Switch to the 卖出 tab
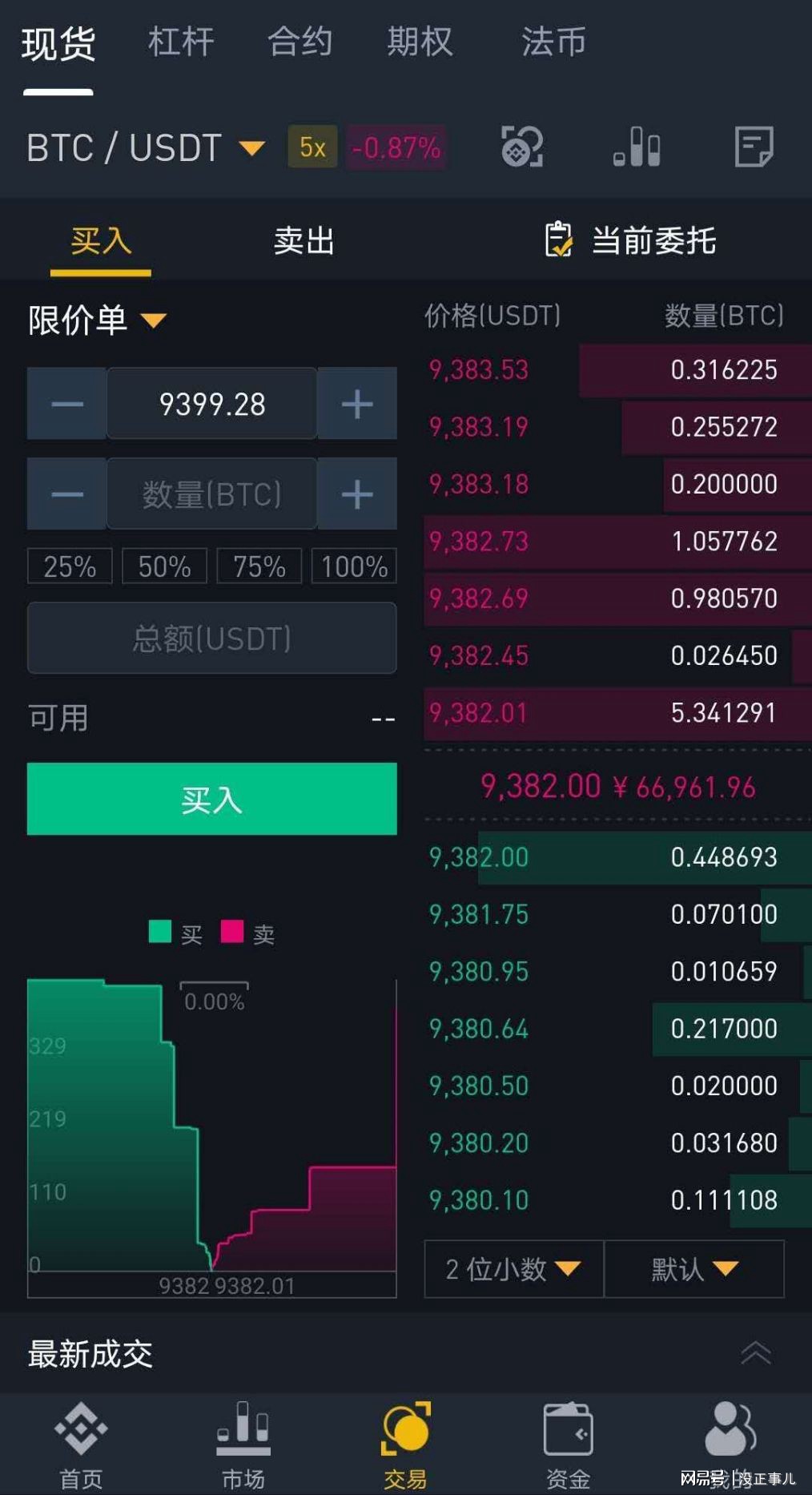The image size is (812, 1495). click(x=303, y=240)
